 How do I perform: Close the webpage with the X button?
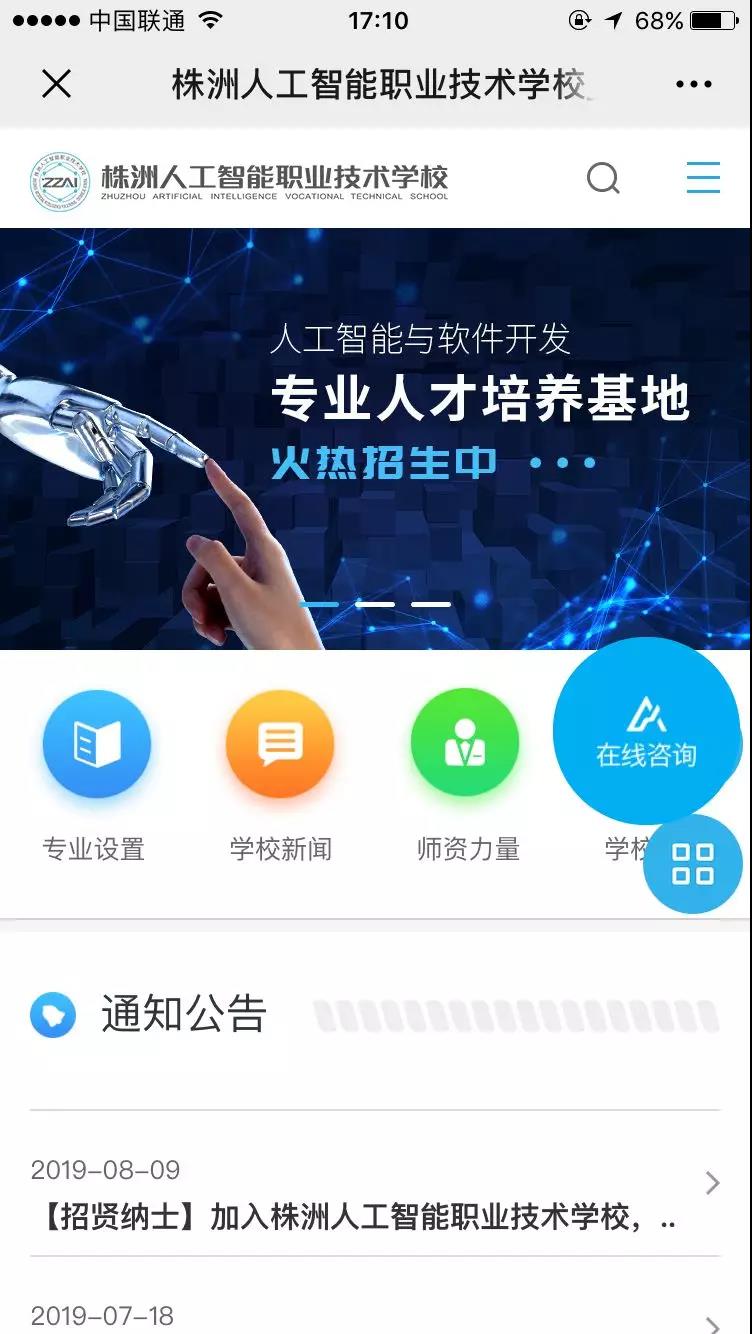(x=57, y=85)
